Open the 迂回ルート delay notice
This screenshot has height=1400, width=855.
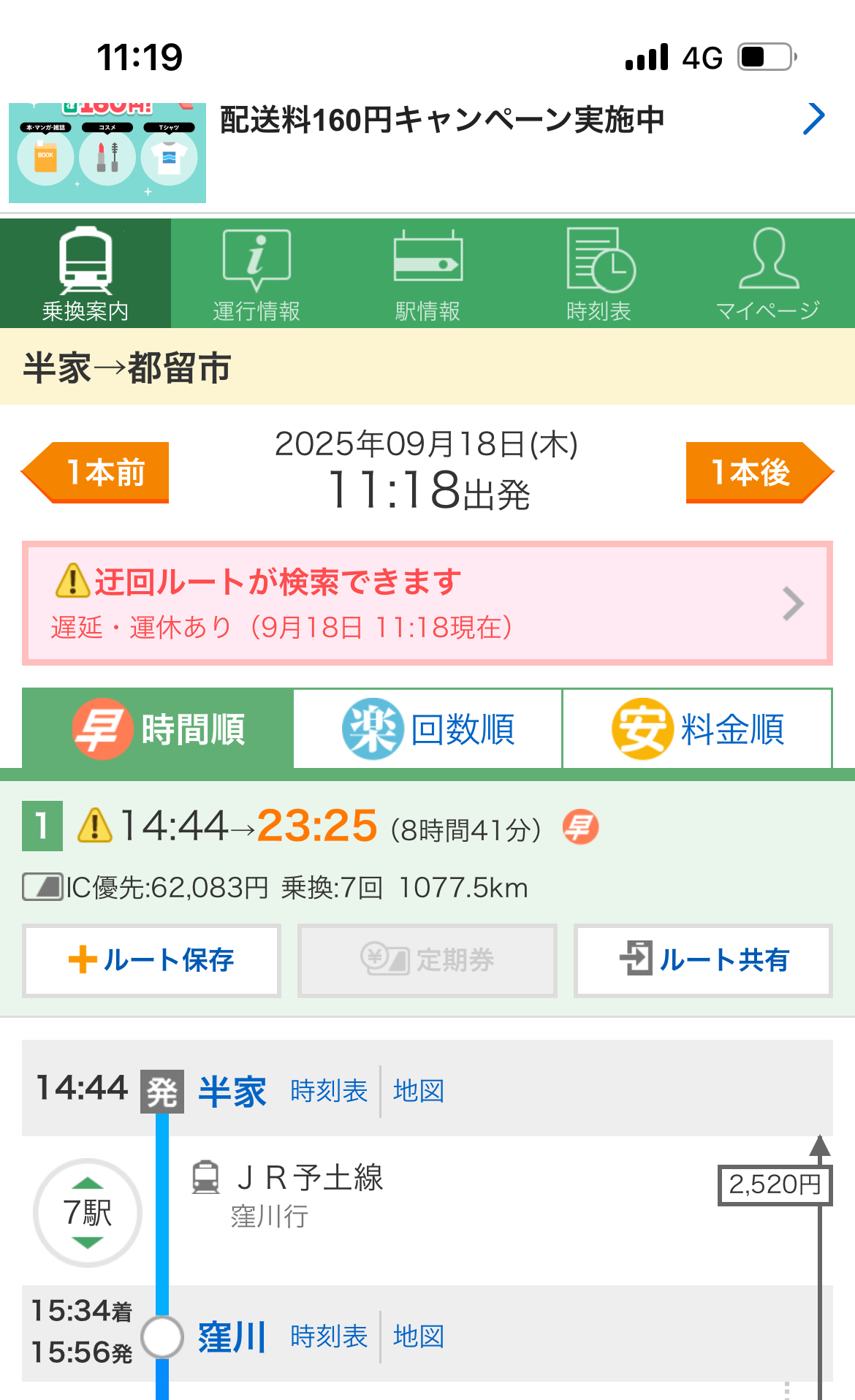[427, 604]
